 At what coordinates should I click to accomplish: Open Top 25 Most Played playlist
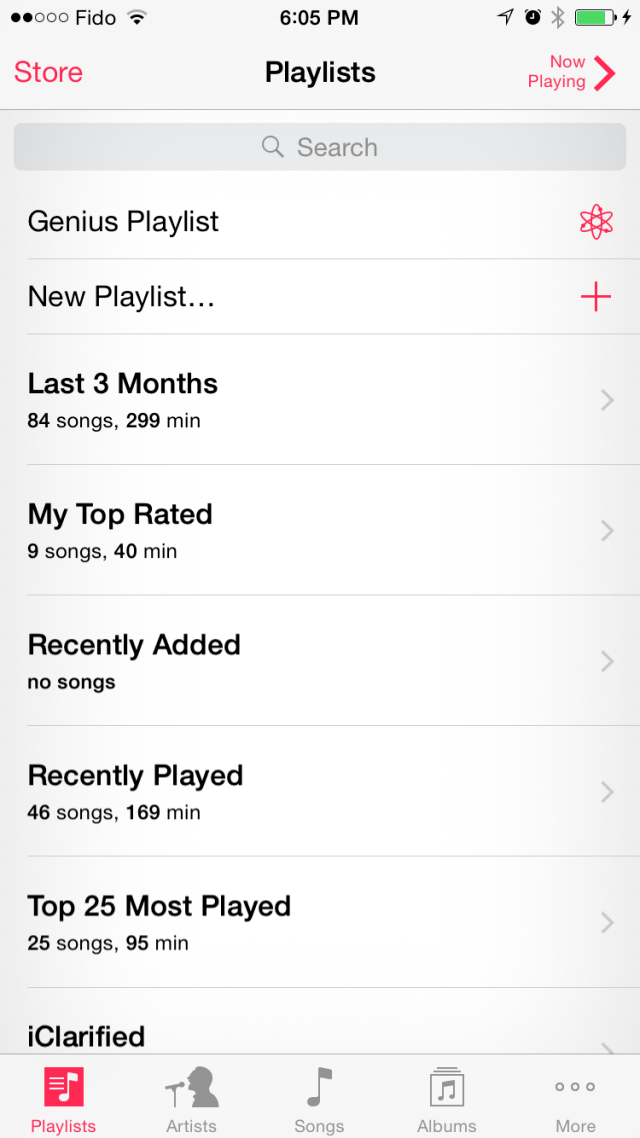(x=320, y=922)
